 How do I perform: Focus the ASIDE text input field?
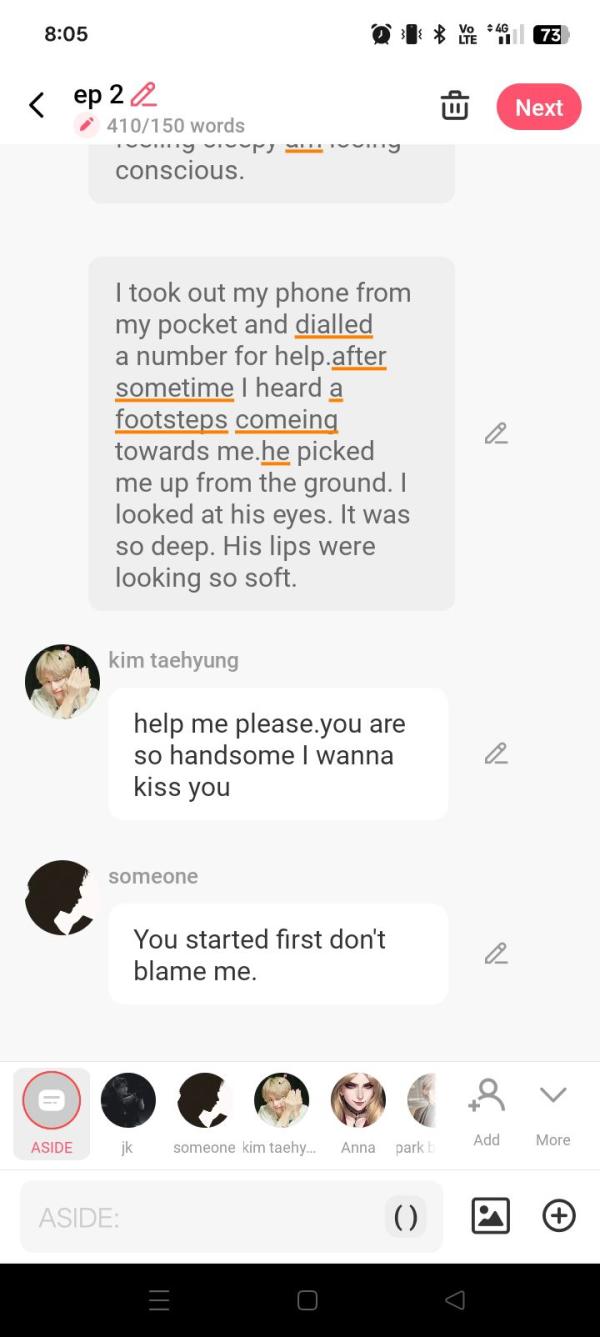pyautogui.click(x=200, y=1217)
